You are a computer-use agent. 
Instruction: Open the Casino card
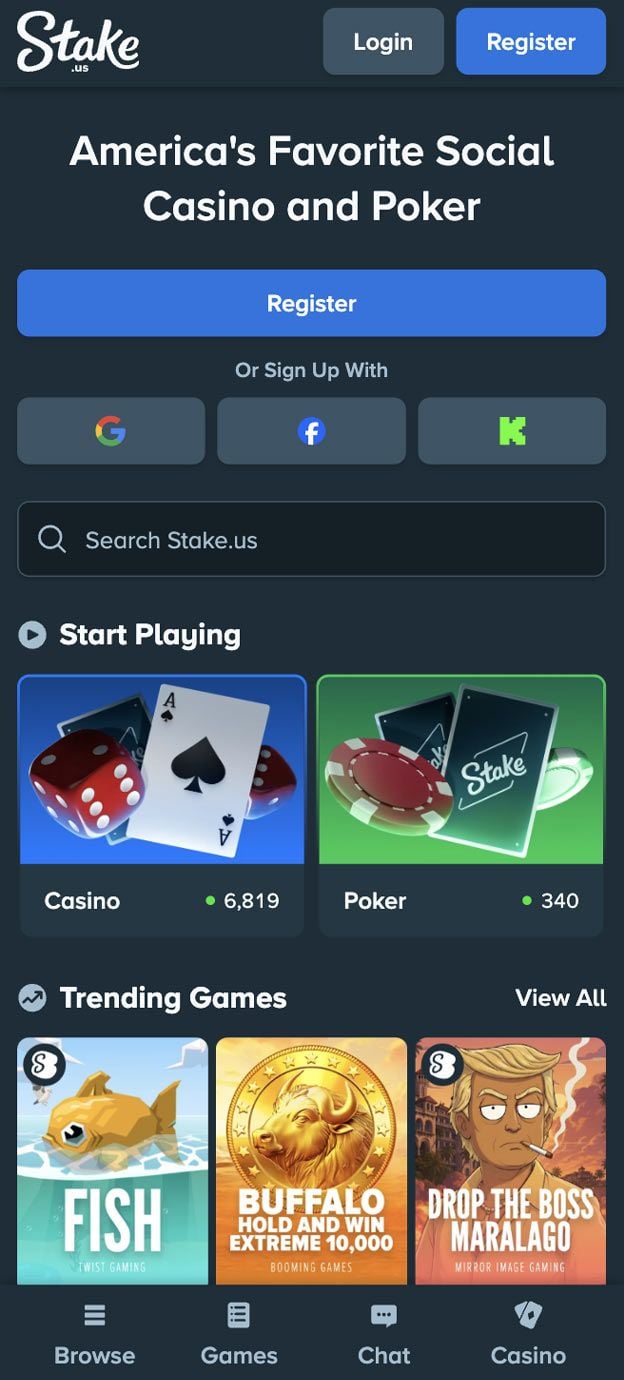(x=162, y=806)
